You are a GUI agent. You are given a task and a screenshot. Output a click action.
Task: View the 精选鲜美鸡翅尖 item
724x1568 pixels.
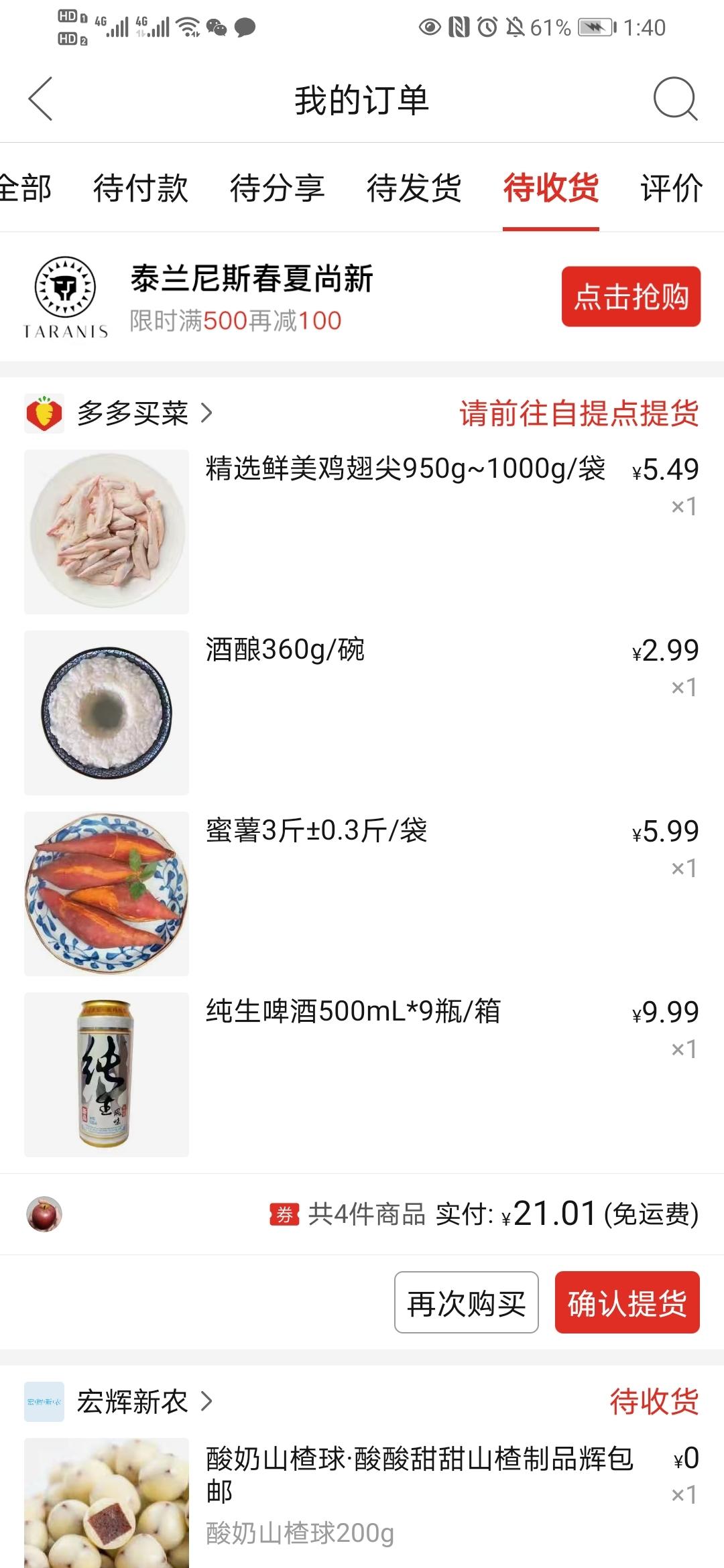[404, 469]
